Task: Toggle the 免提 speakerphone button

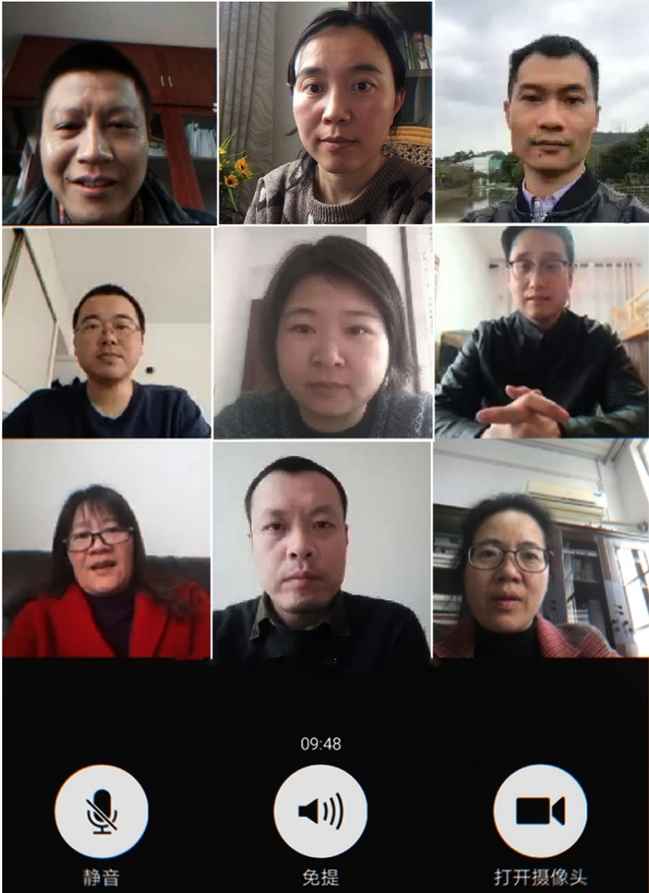Action: tap(320, 811)
